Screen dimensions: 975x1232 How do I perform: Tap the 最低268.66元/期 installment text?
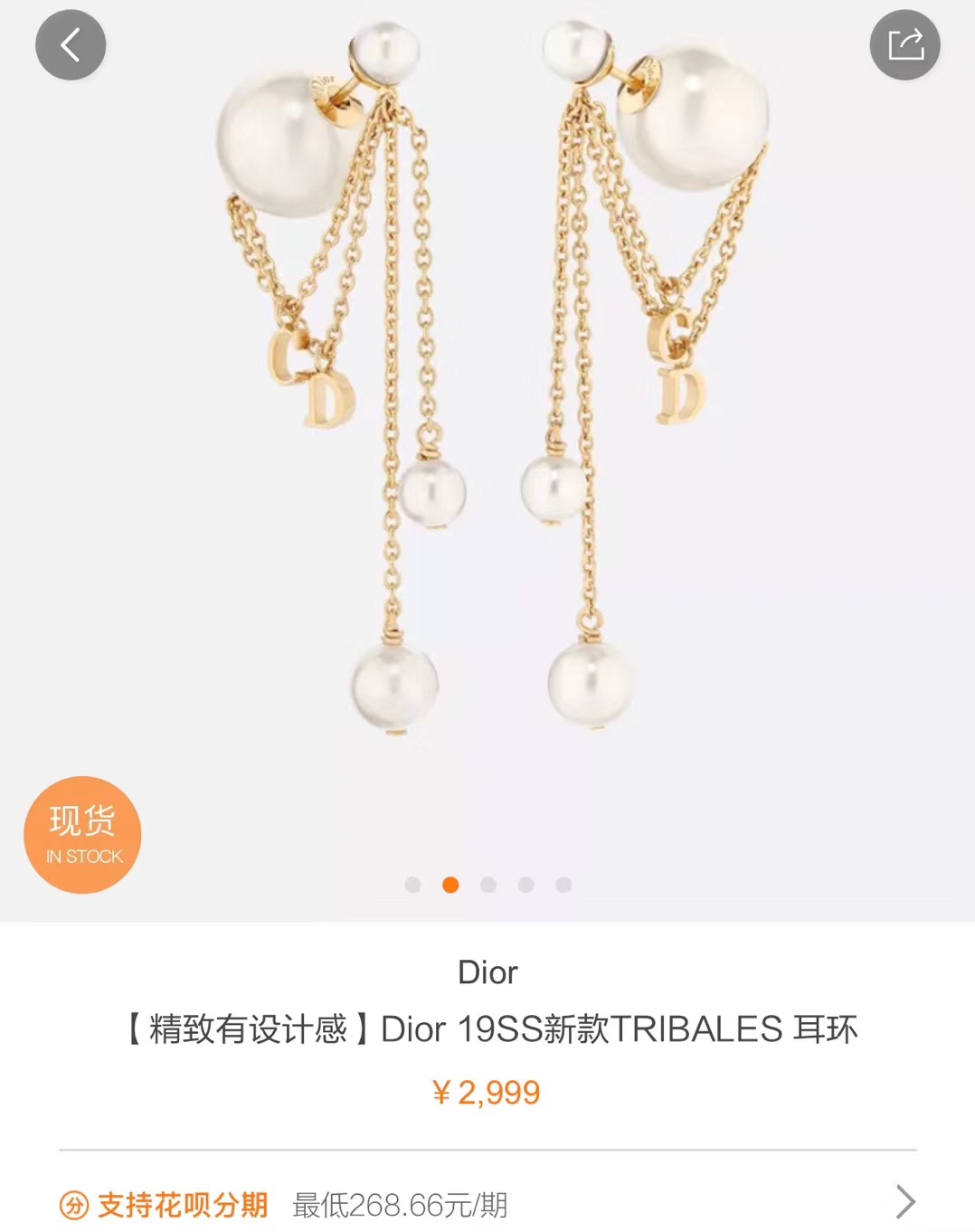(x=398, y=1205)
